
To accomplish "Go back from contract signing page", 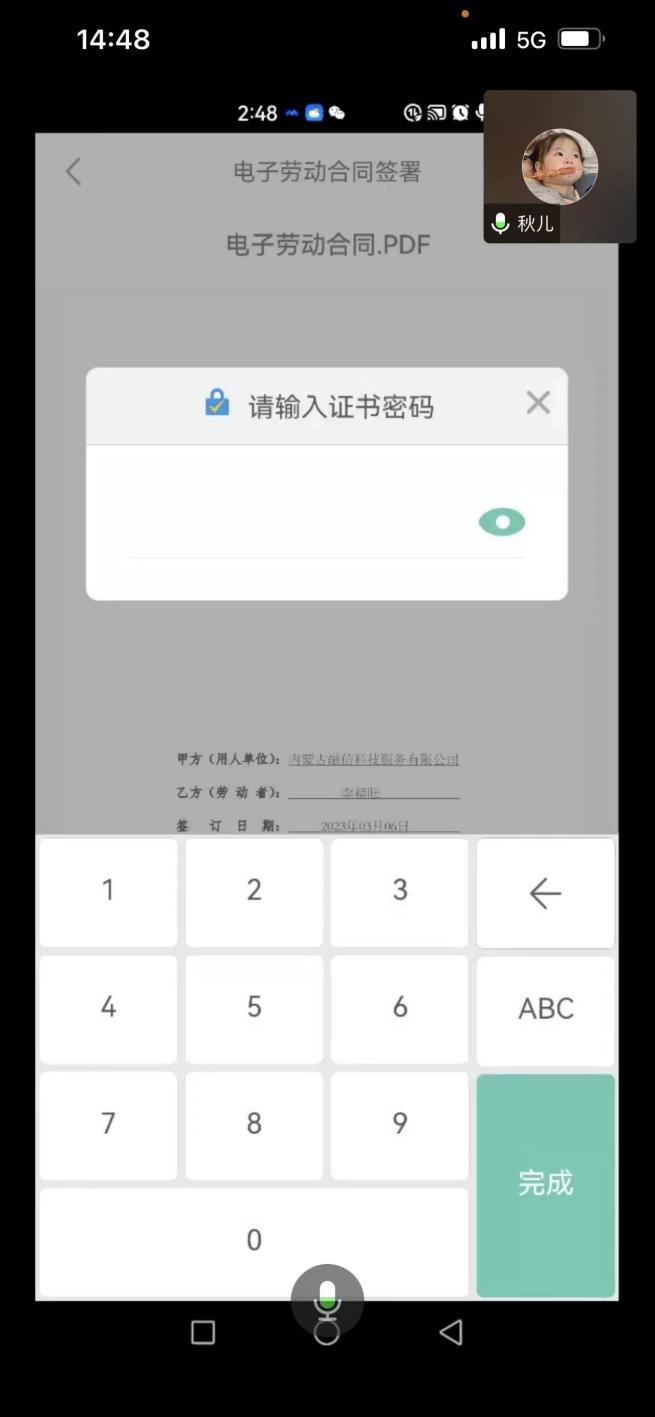I will click(73, 171).
